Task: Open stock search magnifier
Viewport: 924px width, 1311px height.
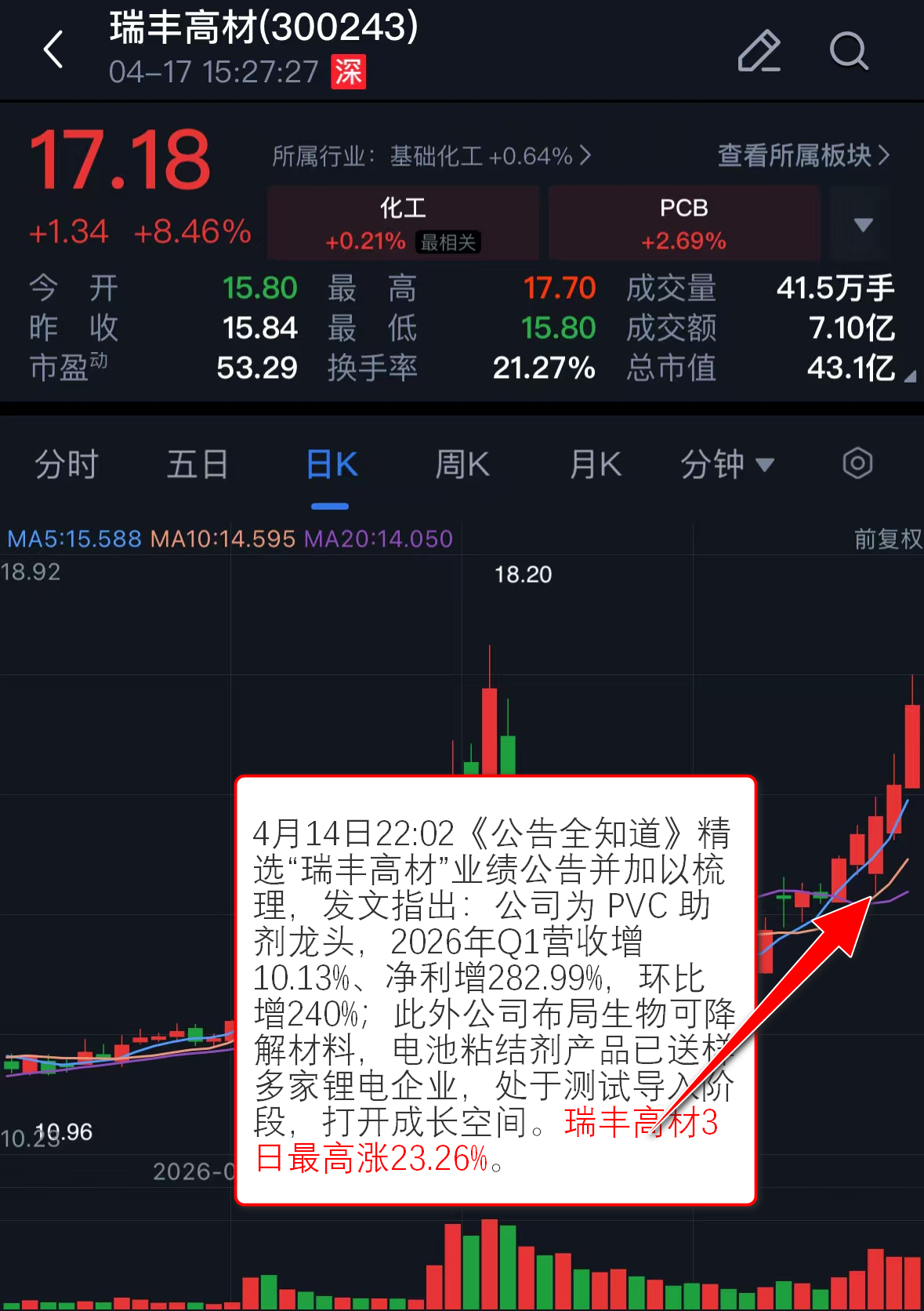Action: (x=849, y=52)
